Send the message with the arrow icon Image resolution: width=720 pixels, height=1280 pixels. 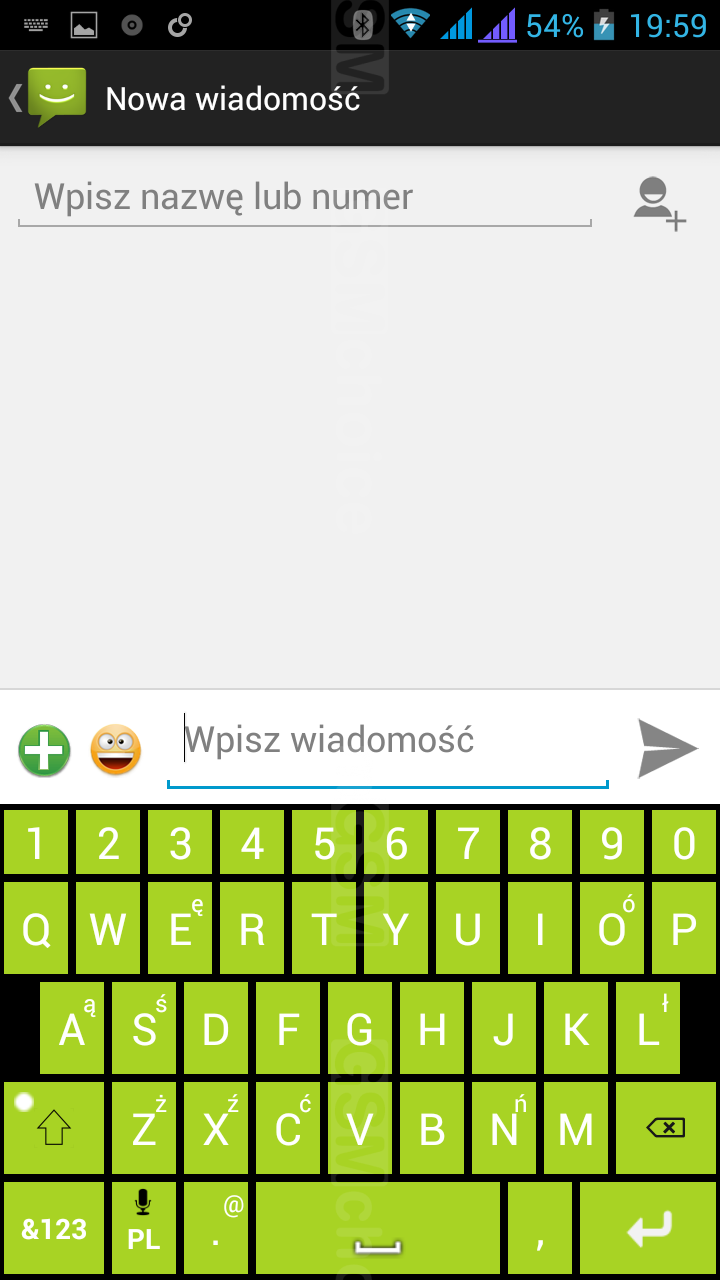click(667, 748)
